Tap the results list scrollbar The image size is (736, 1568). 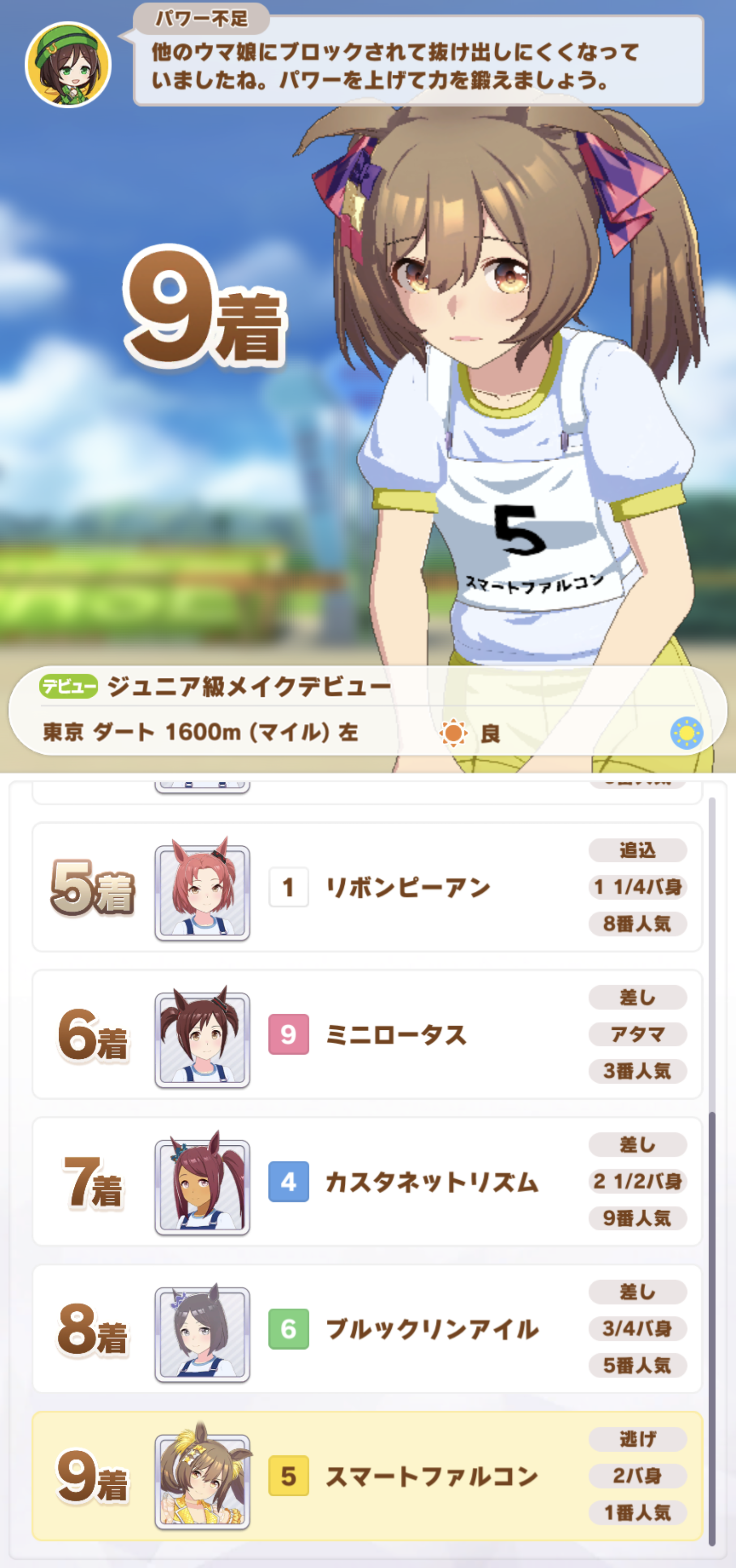tap(712, 1327)
